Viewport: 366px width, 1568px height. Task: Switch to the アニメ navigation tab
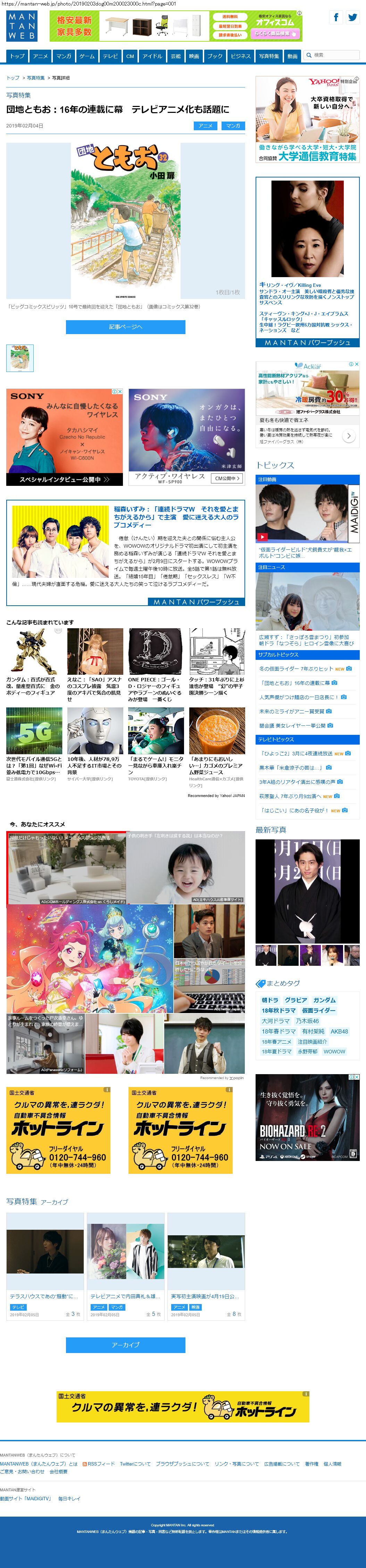[x=40, y=56]
